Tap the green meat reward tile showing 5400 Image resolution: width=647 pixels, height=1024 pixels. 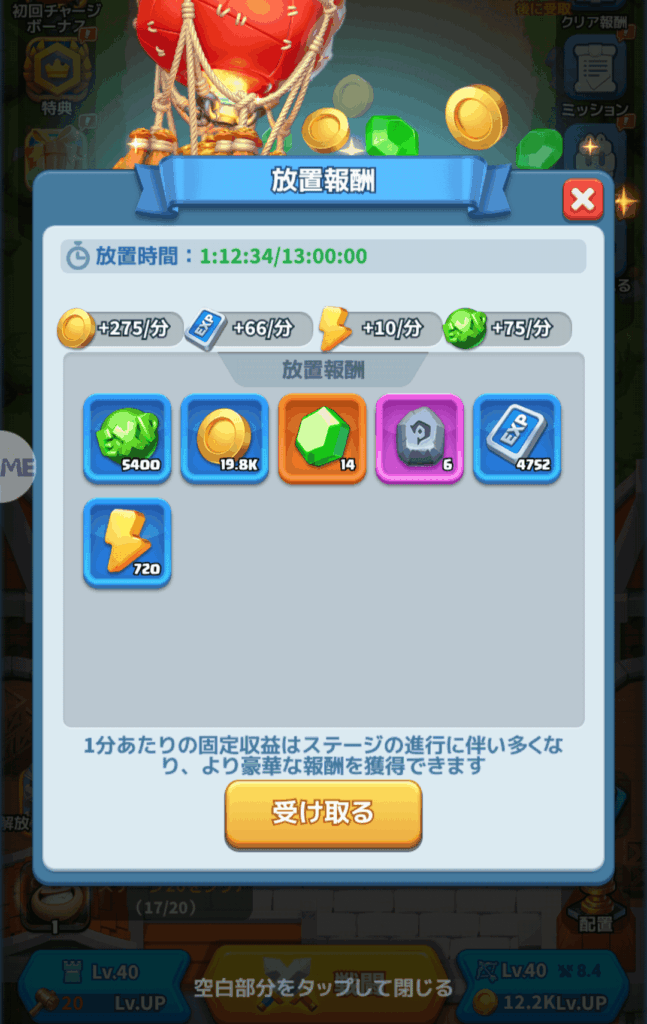(127, 439)
